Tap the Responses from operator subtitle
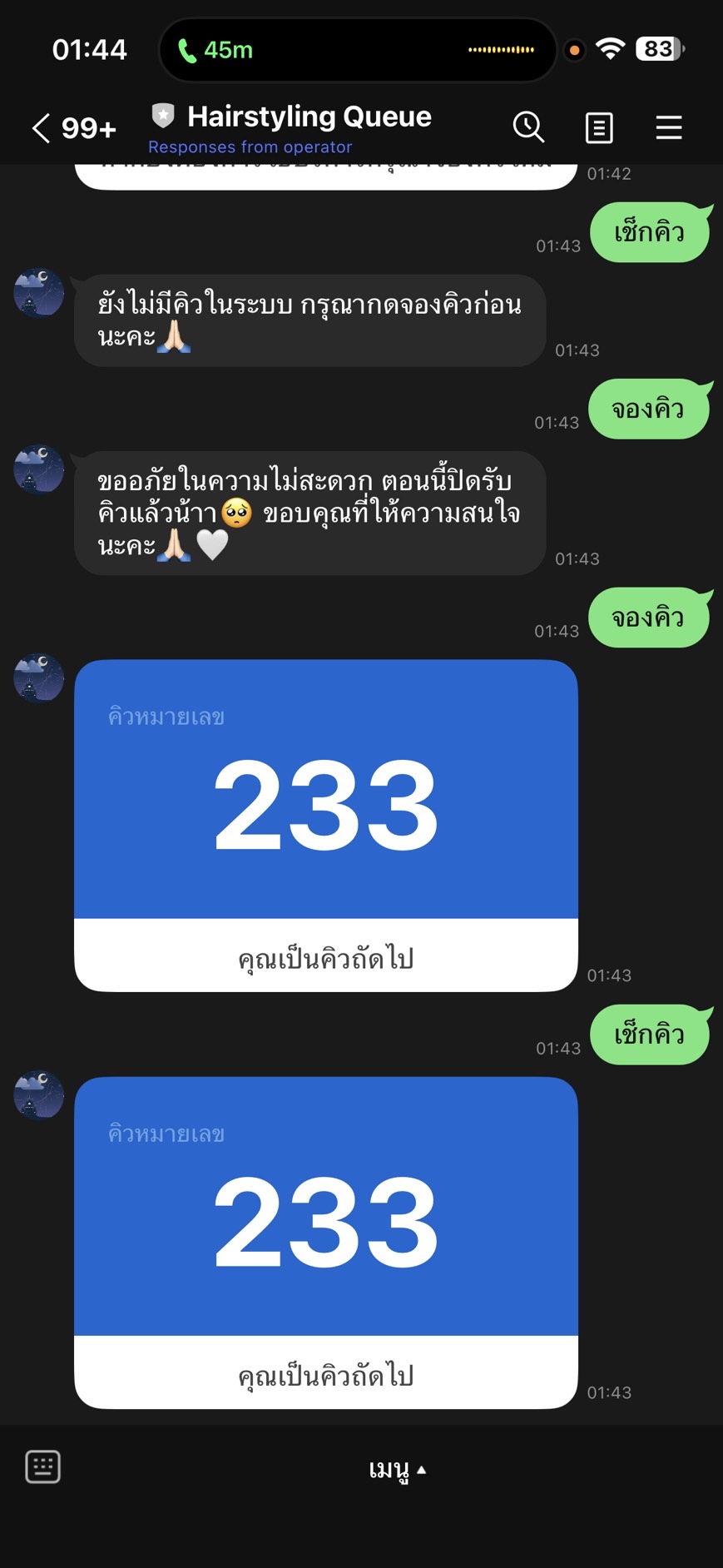This screenshot has width=723, height=1568. point(250,146)
